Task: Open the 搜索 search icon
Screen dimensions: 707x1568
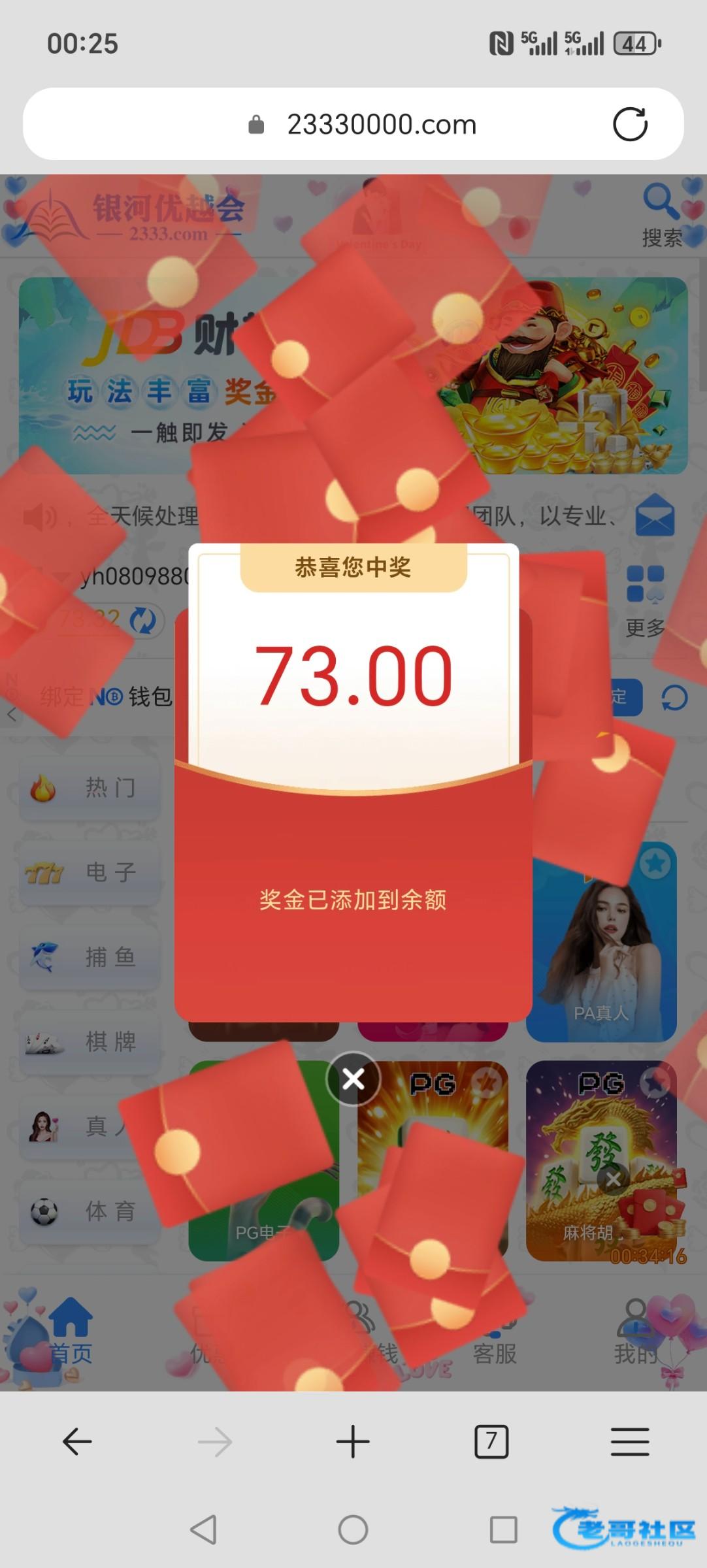Action: (x=661, y=214)
